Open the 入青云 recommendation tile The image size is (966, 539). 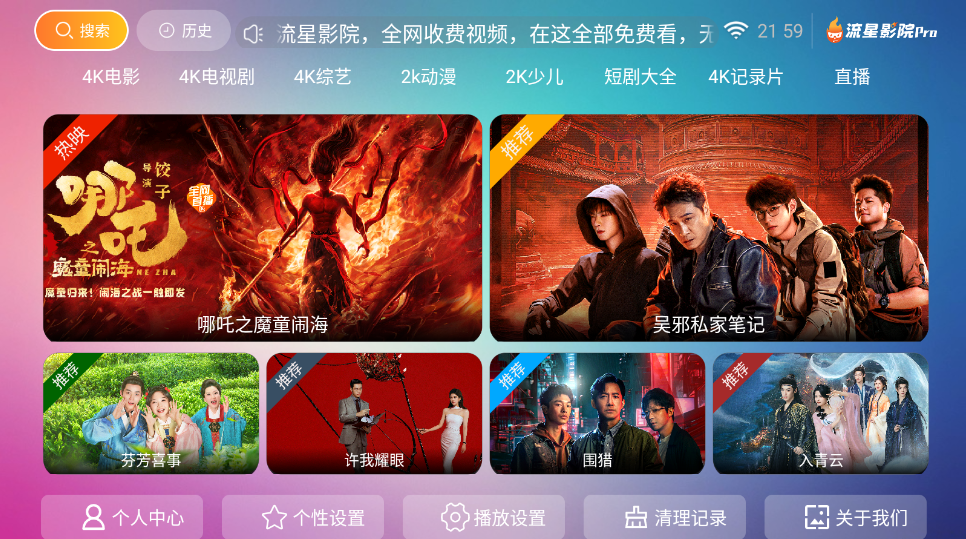pos(820,413)
